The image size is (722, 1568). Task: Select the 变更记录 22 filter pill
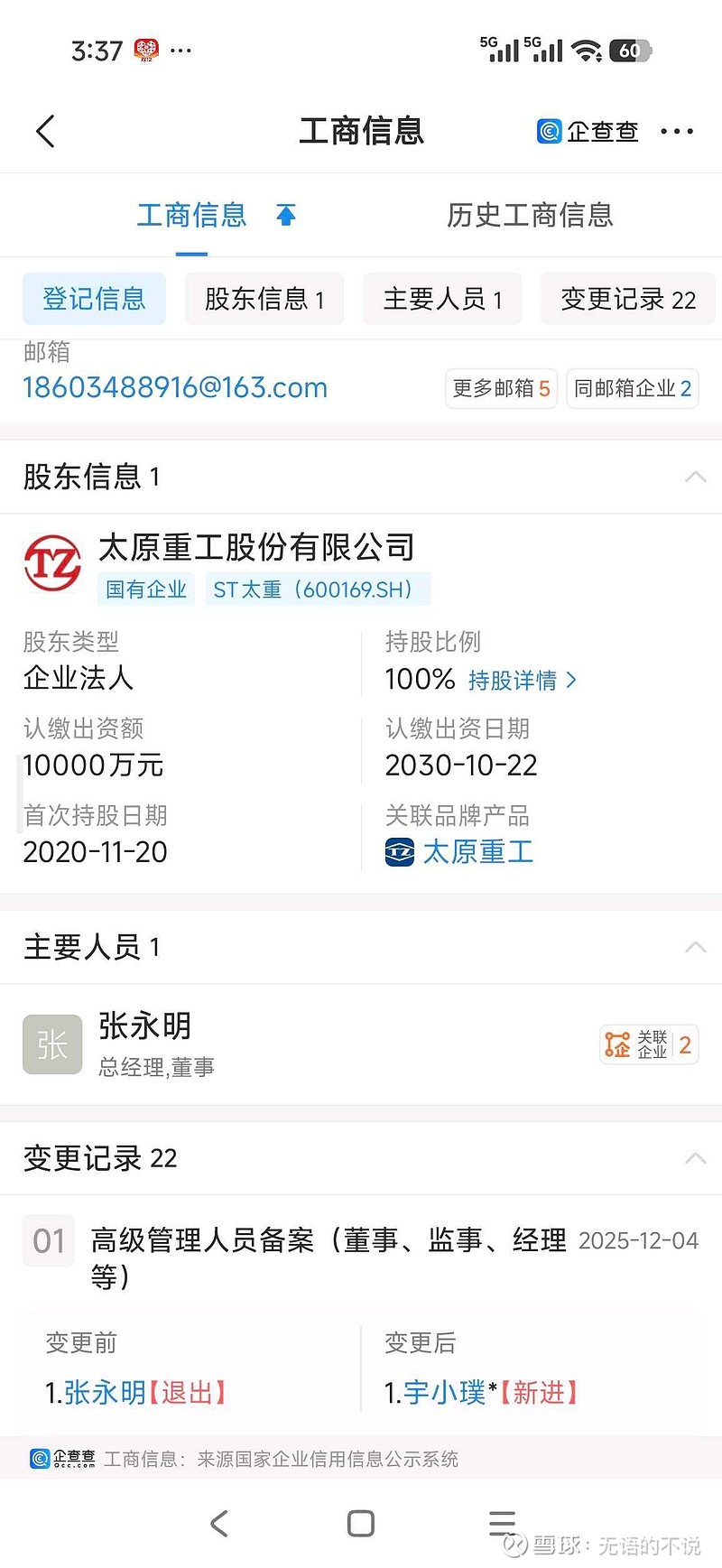pos(627,298)
